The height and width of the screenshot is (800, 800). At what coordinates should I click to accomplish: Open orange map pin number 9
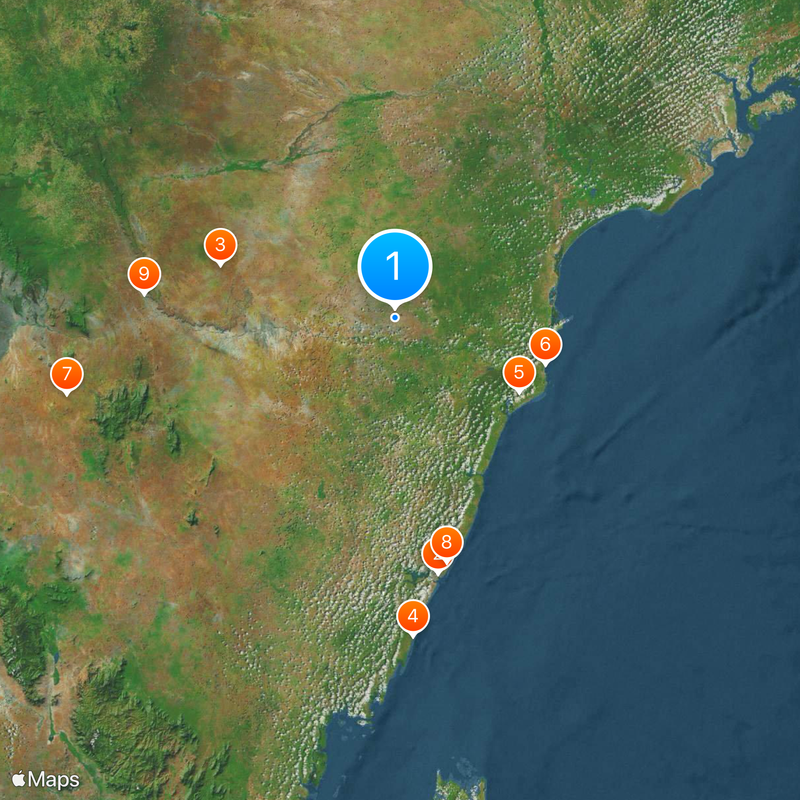coord(144,273)
